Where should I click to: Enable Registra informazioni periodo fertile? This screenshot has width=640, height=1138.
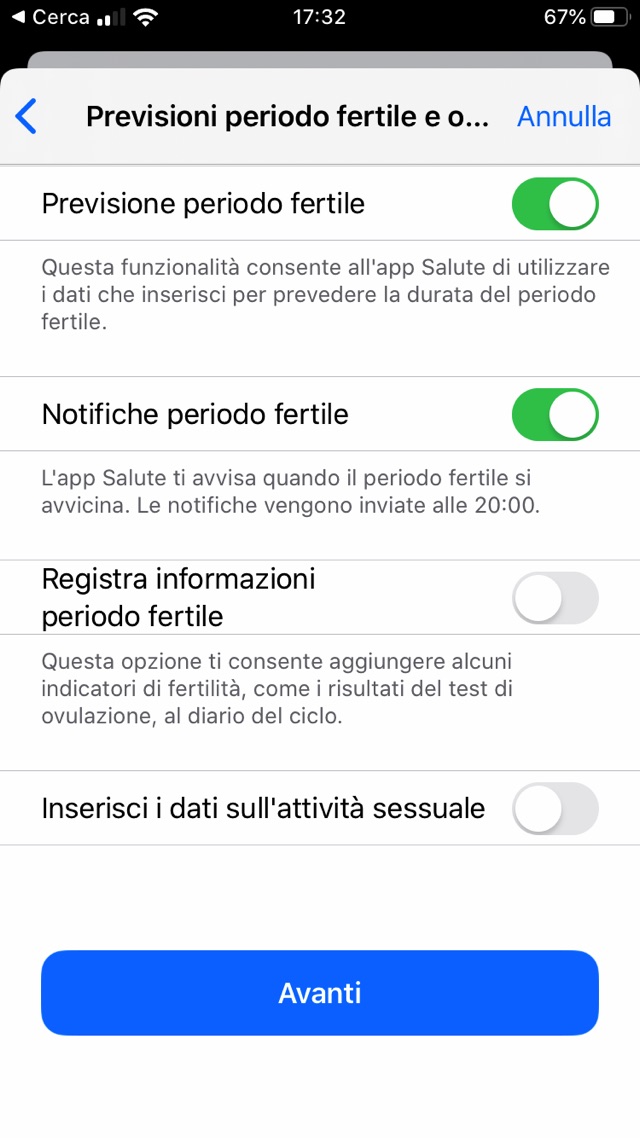coord(555,598)
